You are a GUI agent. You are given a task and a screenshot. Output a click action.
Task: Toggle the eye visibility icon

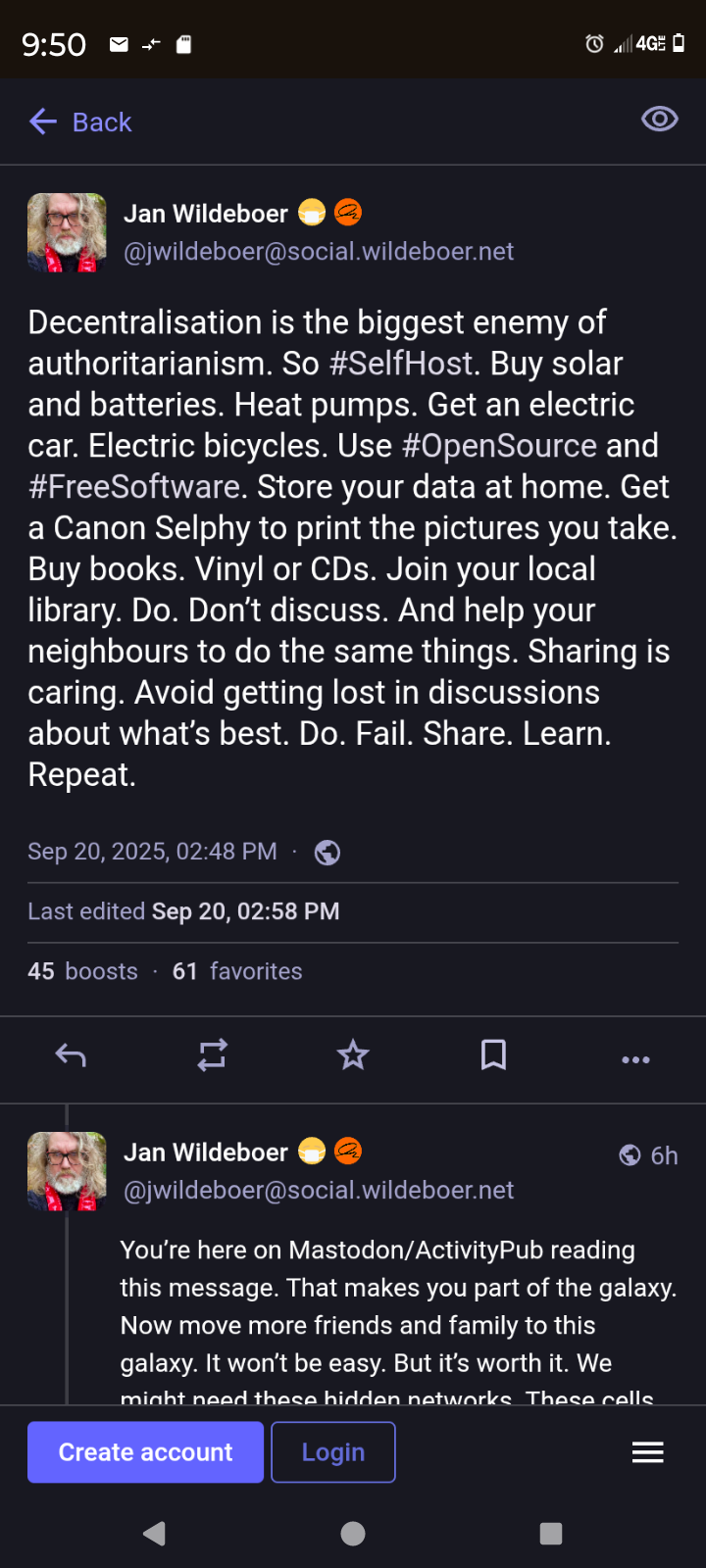[x=659, y=120]
